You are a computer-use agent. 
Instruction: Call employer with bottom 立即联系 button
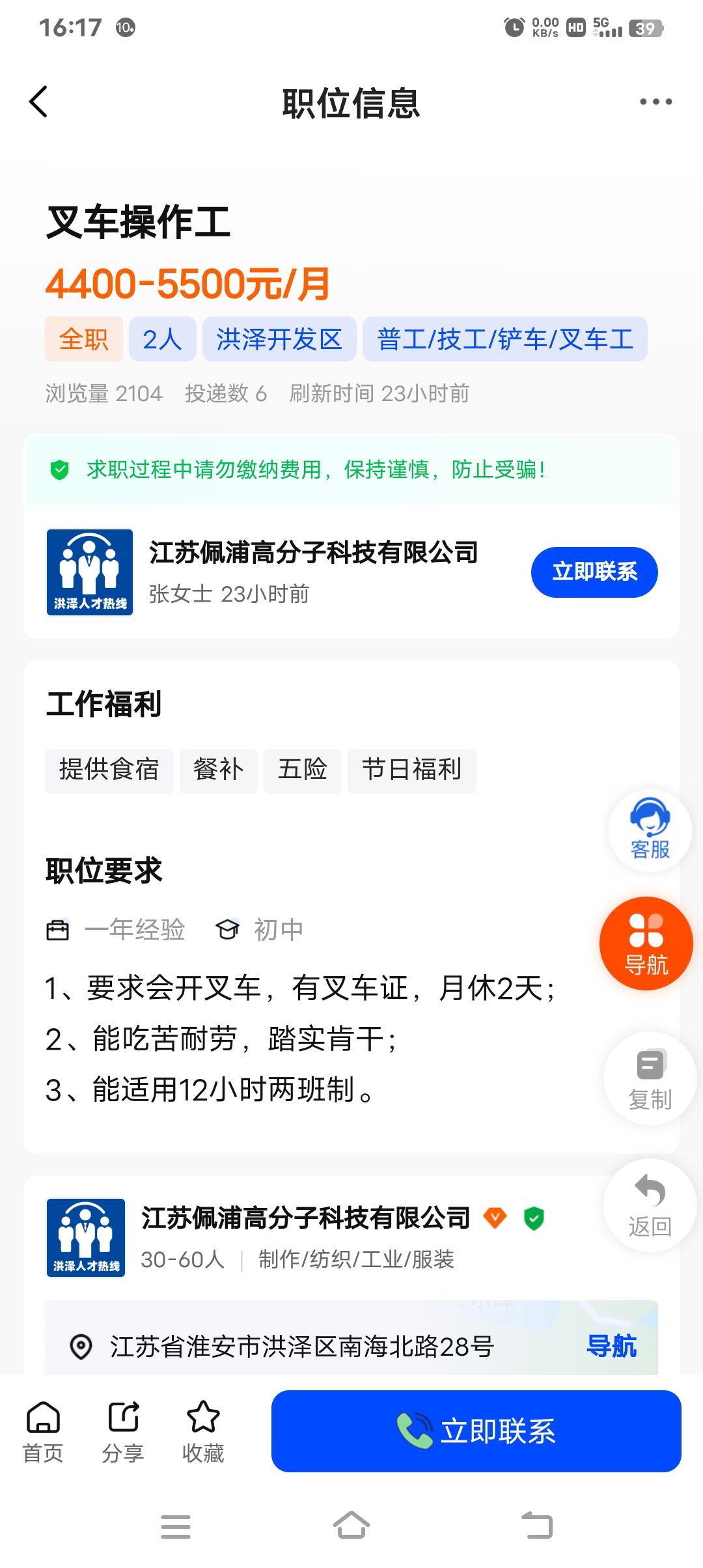coord(476,1431)
